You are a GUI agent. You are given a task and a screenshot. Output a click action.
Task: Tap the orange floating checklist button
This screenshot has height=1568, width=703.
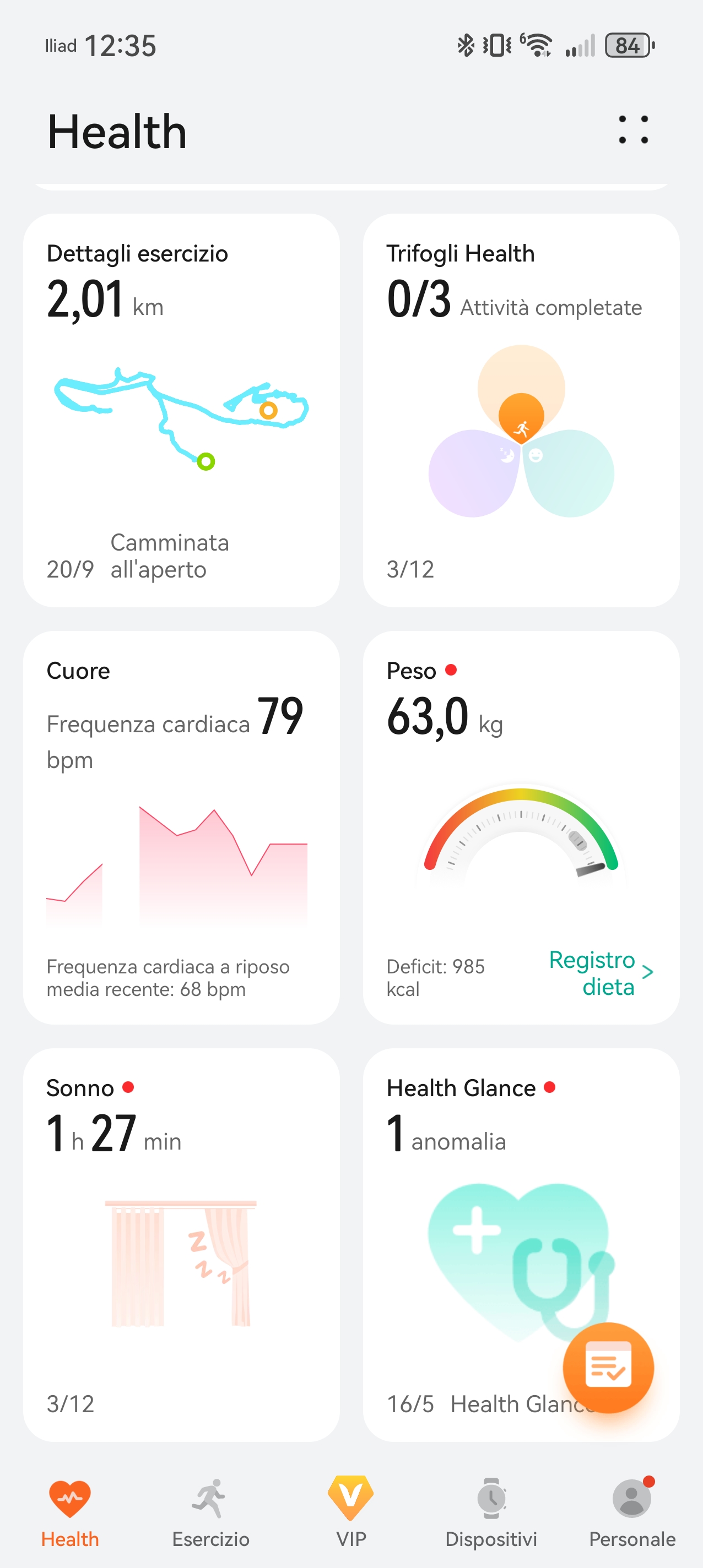607,1367
